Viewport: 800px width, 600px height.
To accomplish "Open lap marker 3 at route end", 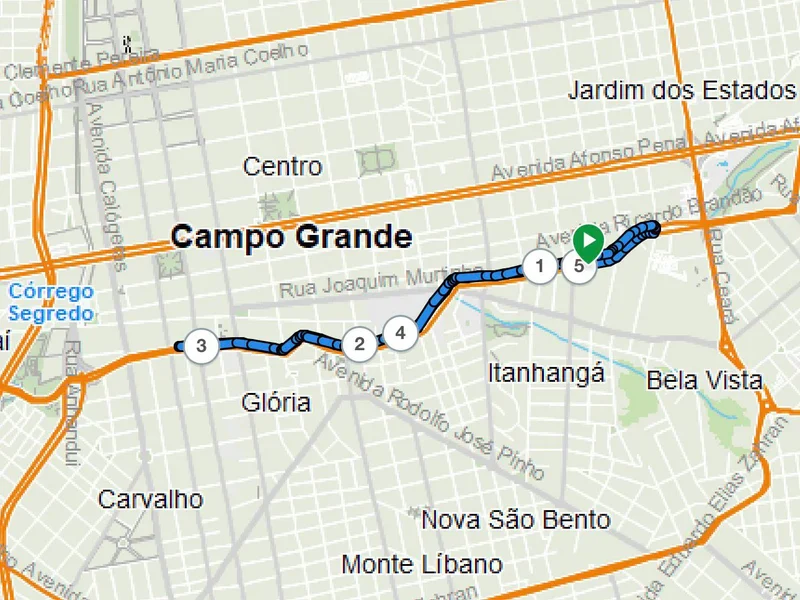I will pyautogui.click(x=201, y=347).
